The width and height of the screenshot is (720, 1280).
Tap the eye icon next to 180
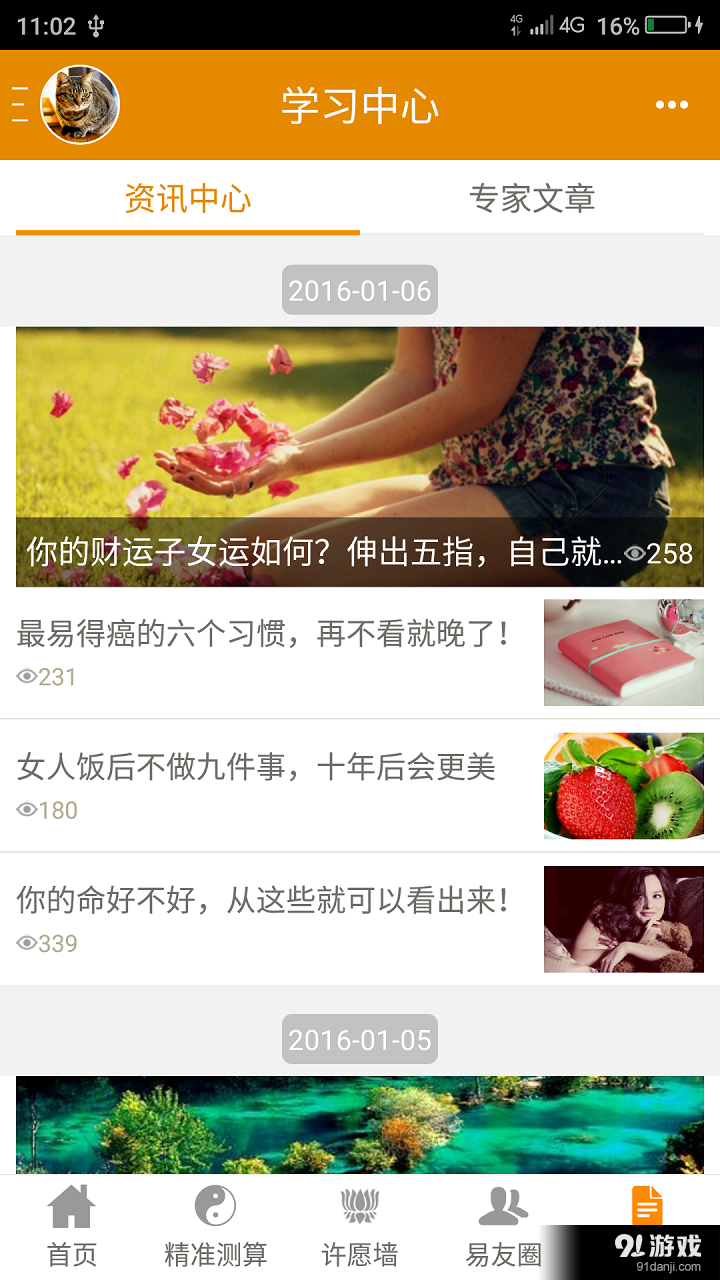[x=25, y=810]
